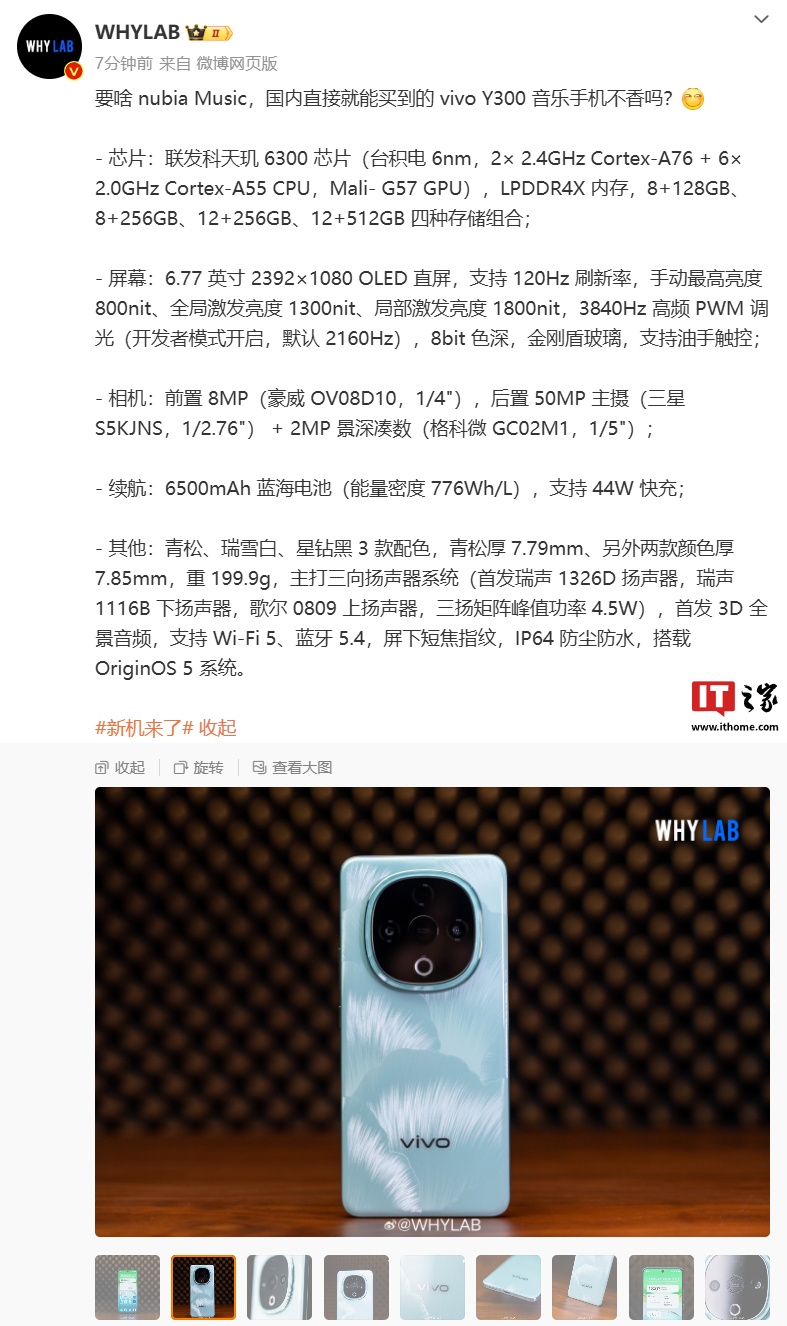Open the large vivo phone photo
Screen dimensions: 787x1326
(x=432, y=1012)
